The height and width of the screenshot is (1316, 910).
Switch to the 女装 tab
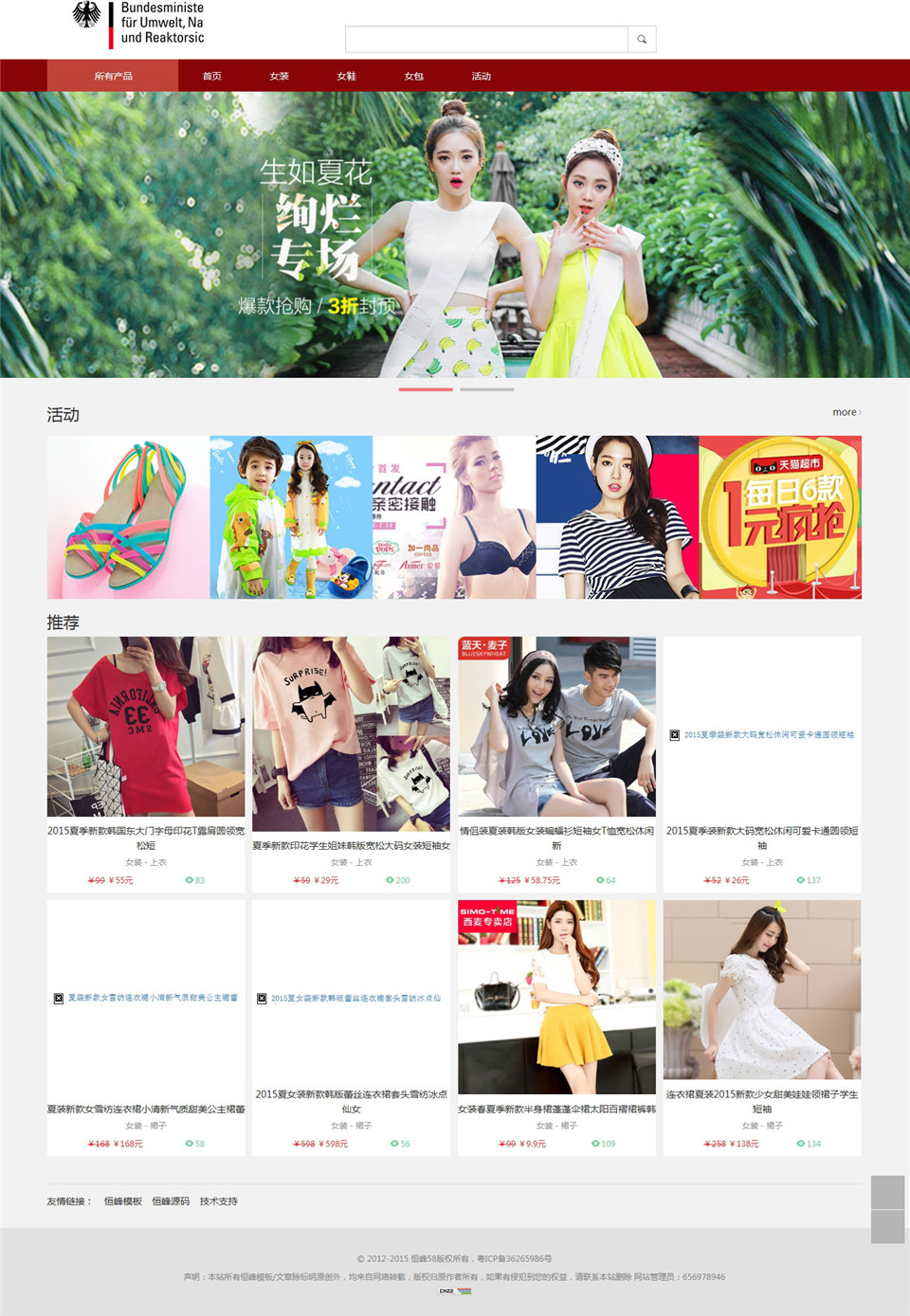click(x=279, y=76)
